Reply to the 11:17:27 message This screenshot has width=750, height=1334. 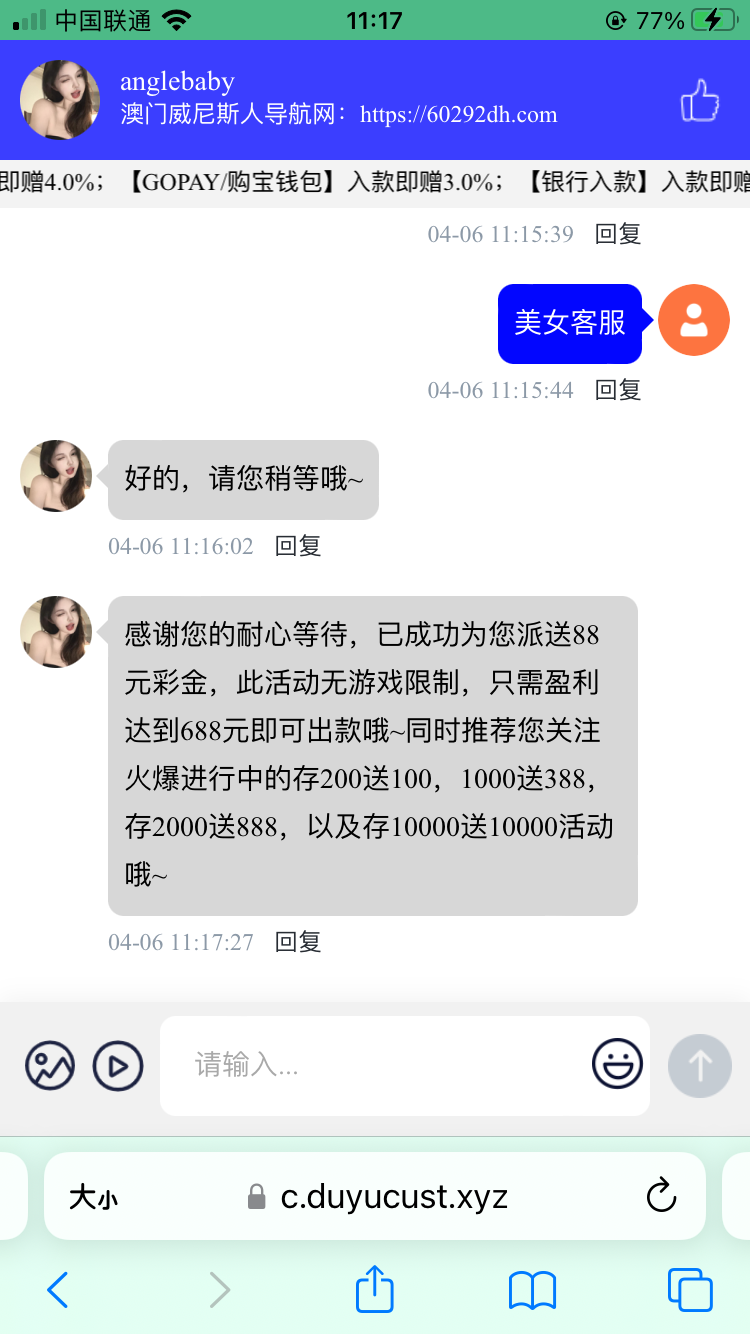pyautogui.click(x=298, y=942)
